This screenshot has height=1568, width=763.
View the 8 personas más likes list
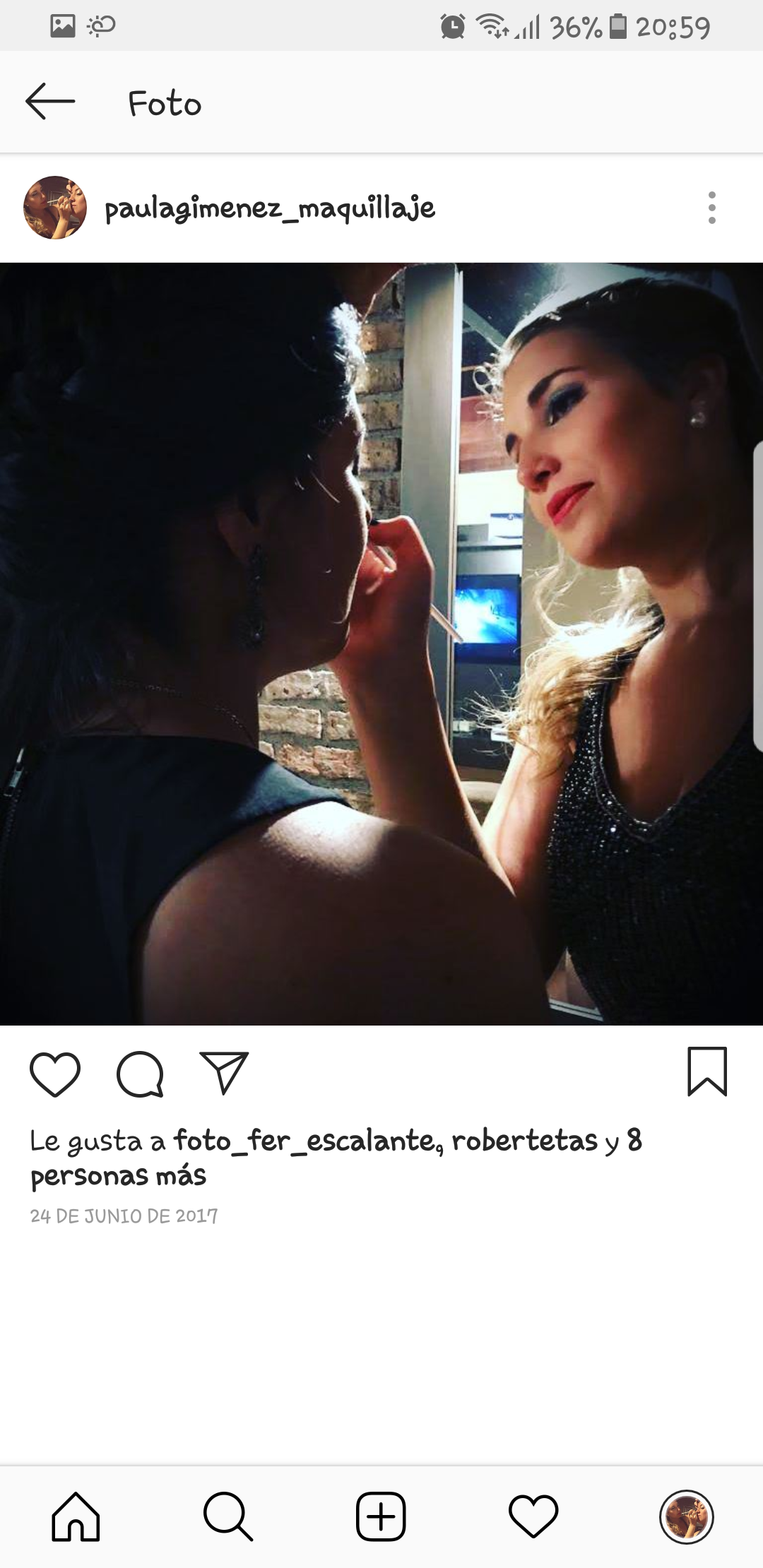118,1175
